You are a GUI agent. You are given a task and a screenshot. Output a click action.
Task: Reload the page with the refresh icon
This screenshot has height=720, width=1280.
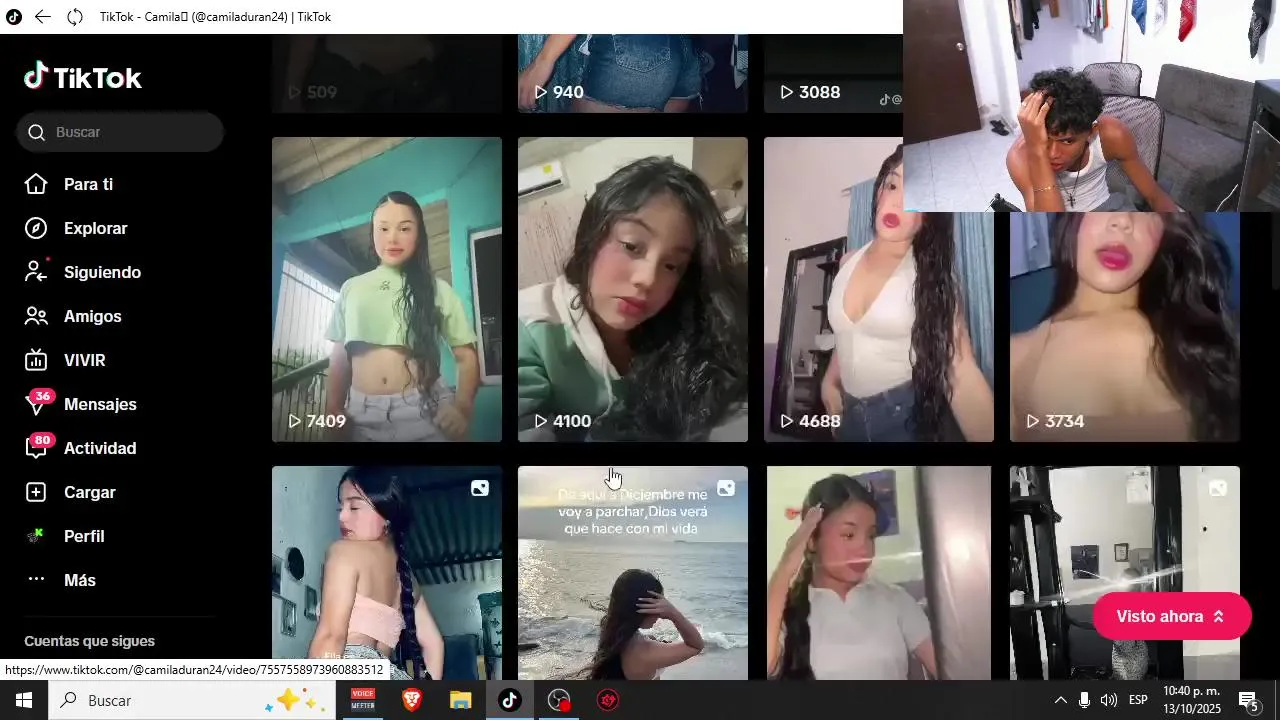(75, 17)
